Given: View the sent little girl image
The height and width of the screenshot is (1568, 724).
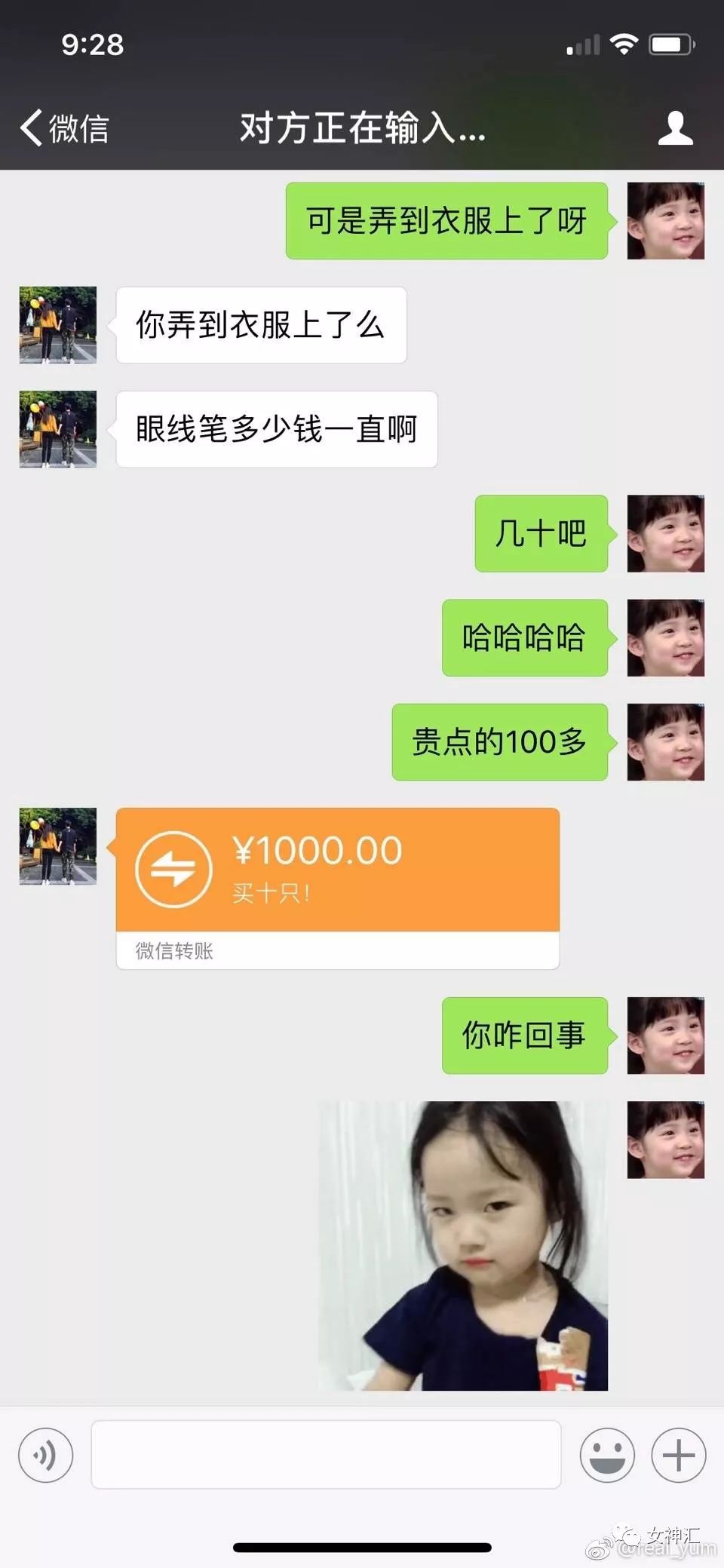Looking at the screenshot, I should 463,1245.
